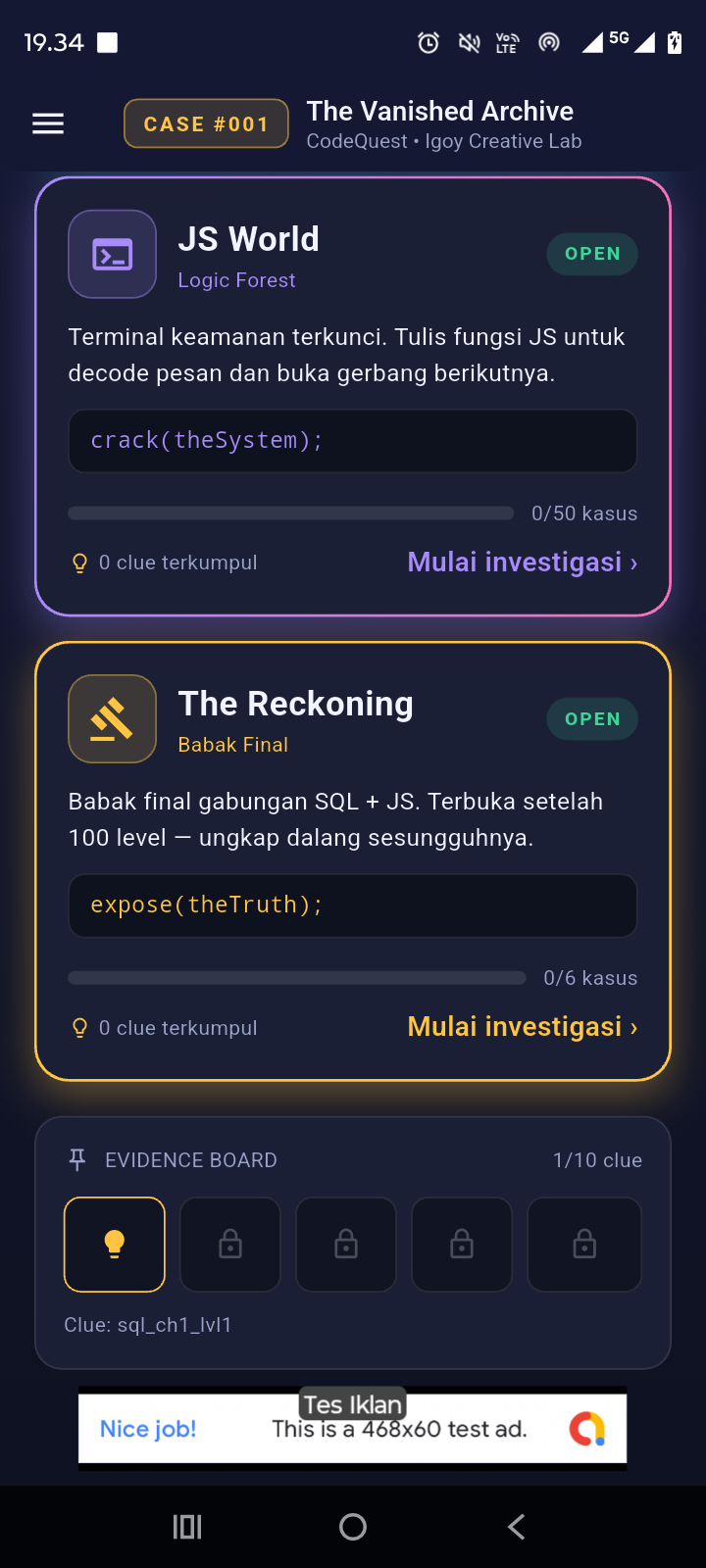Tap the CASE #001 badge
706x1568 pixels.
(x=206, y=123)
